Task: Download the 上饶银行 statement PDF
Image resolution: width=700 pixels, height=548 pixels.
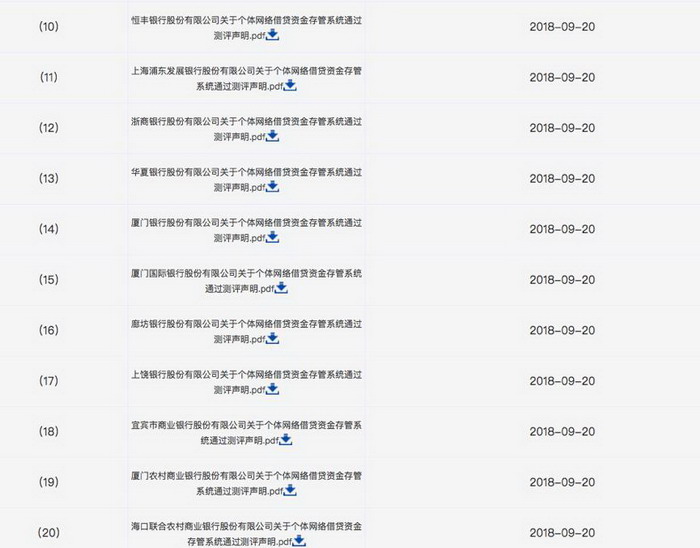Action: (x=273, y=389)
